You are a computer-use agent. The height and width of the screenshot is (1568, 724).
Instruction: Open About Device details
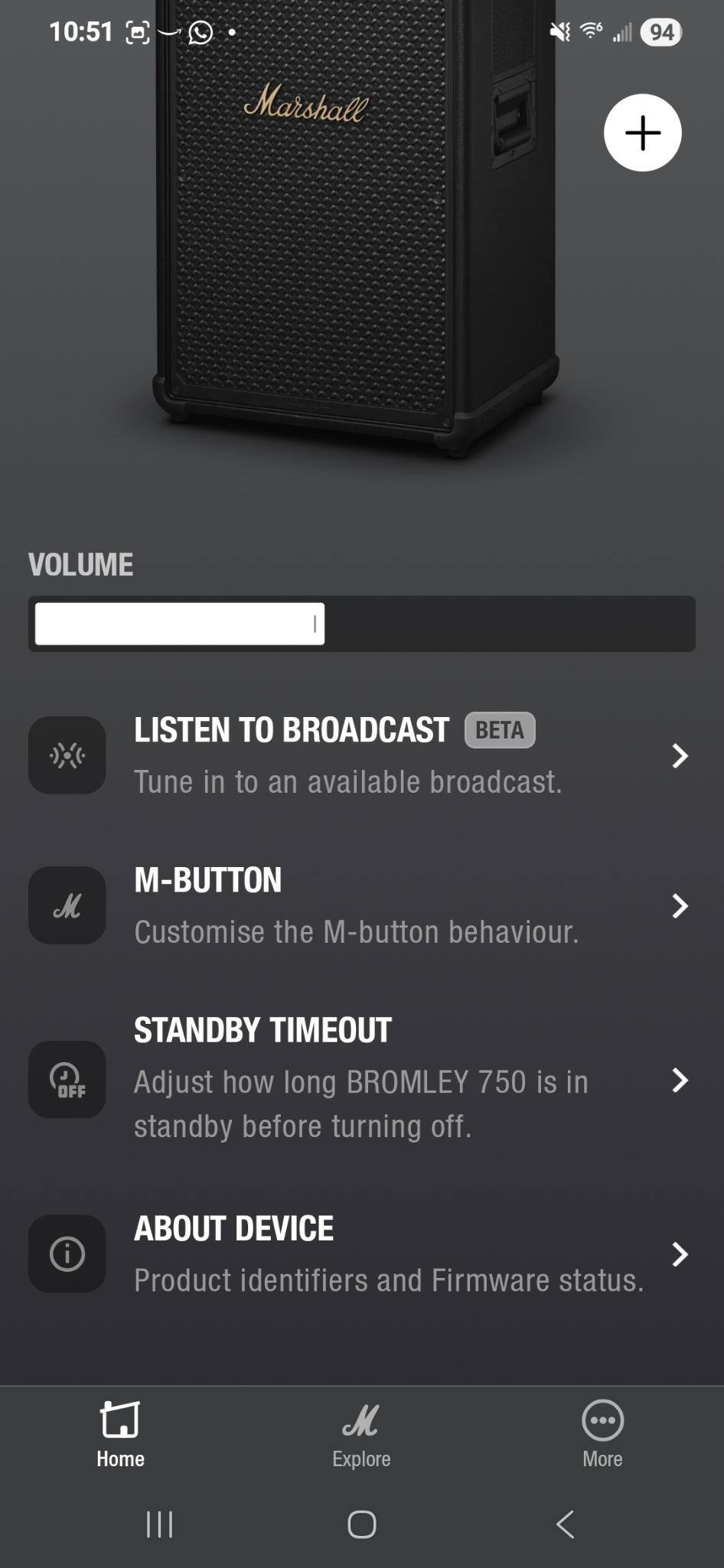click(x=361, y=1253)
